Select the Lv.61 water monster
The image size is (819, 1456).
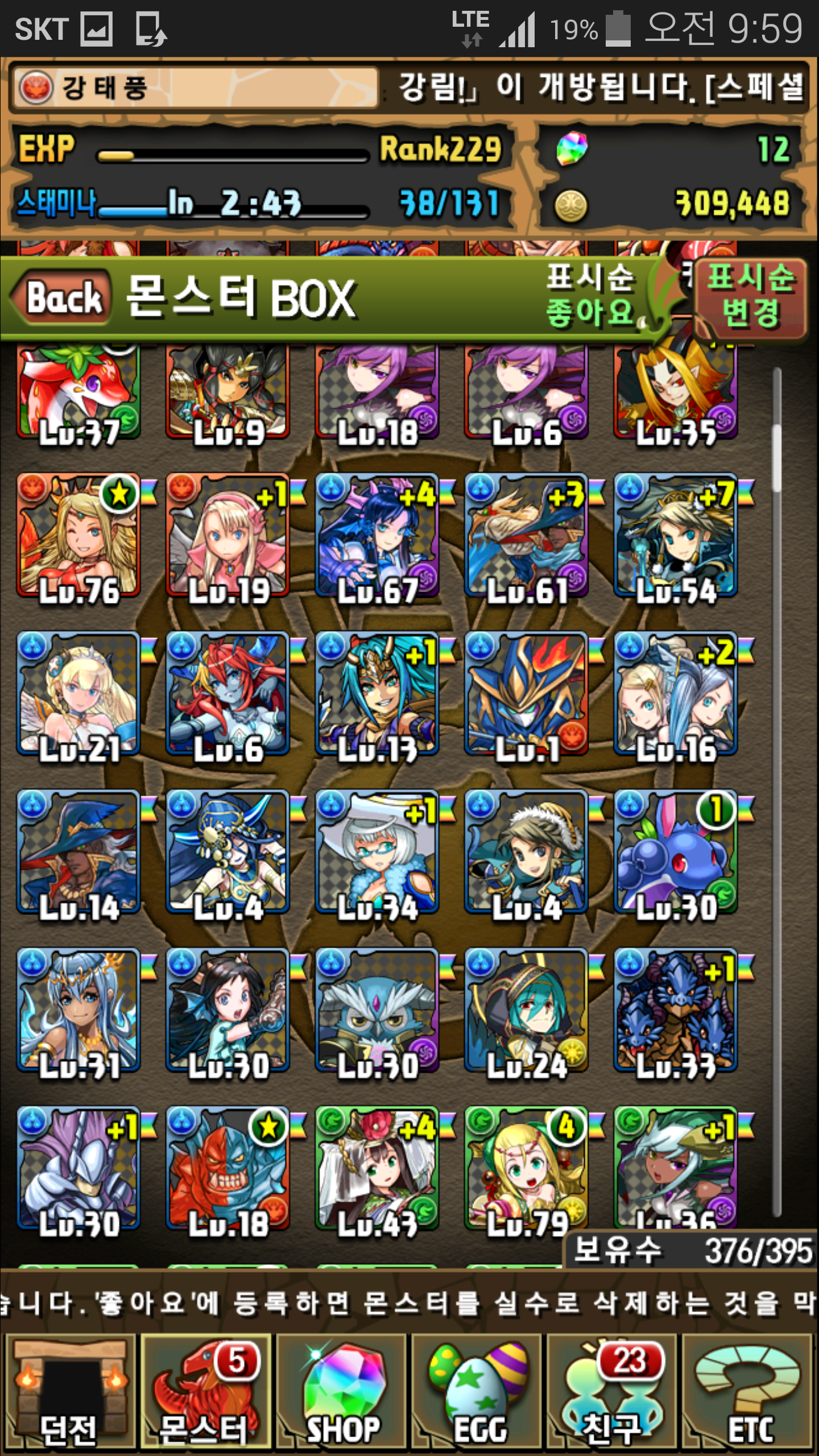click(x=526, y=537)
